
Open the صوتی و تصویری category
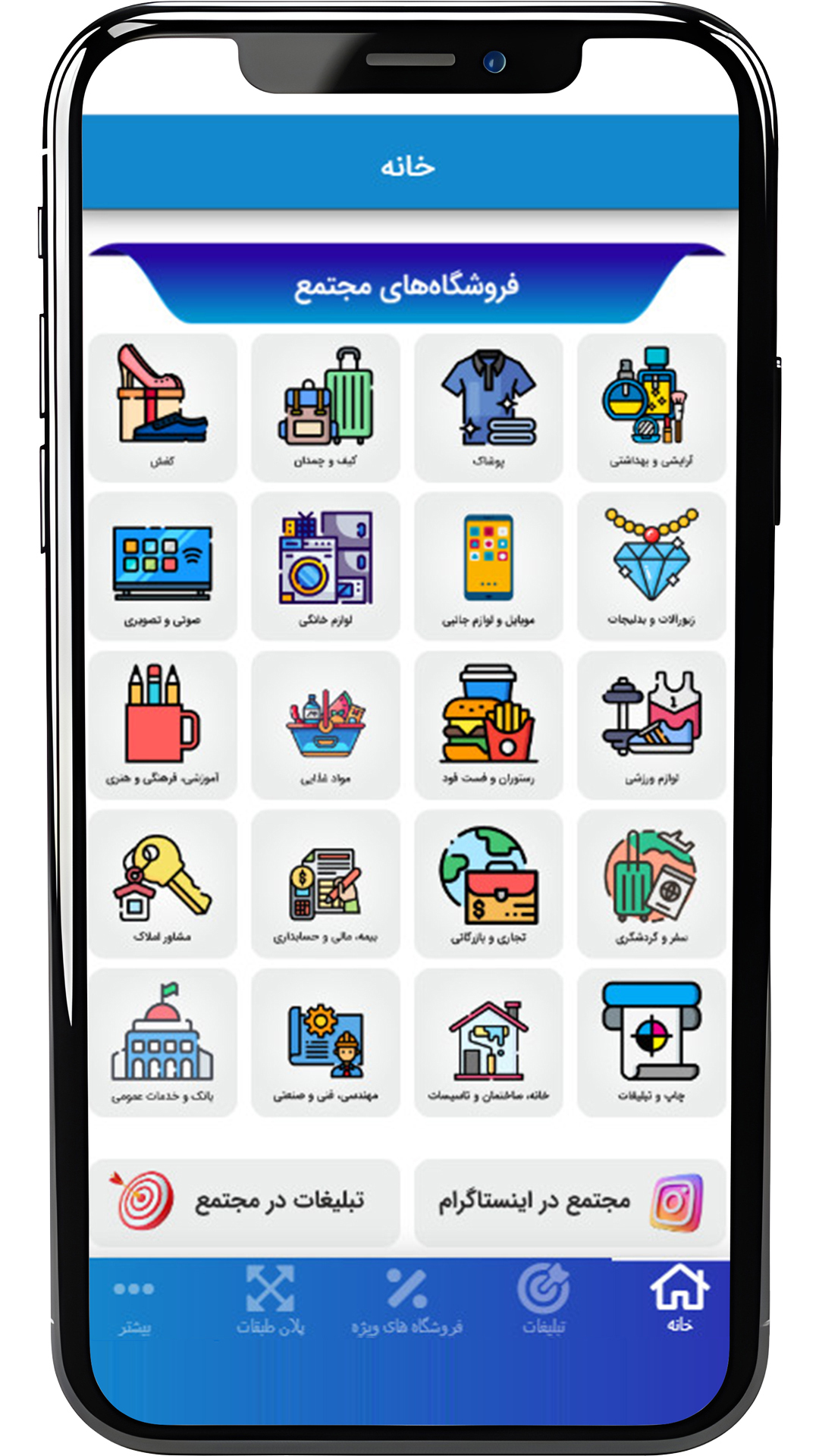tap(162, 566)
